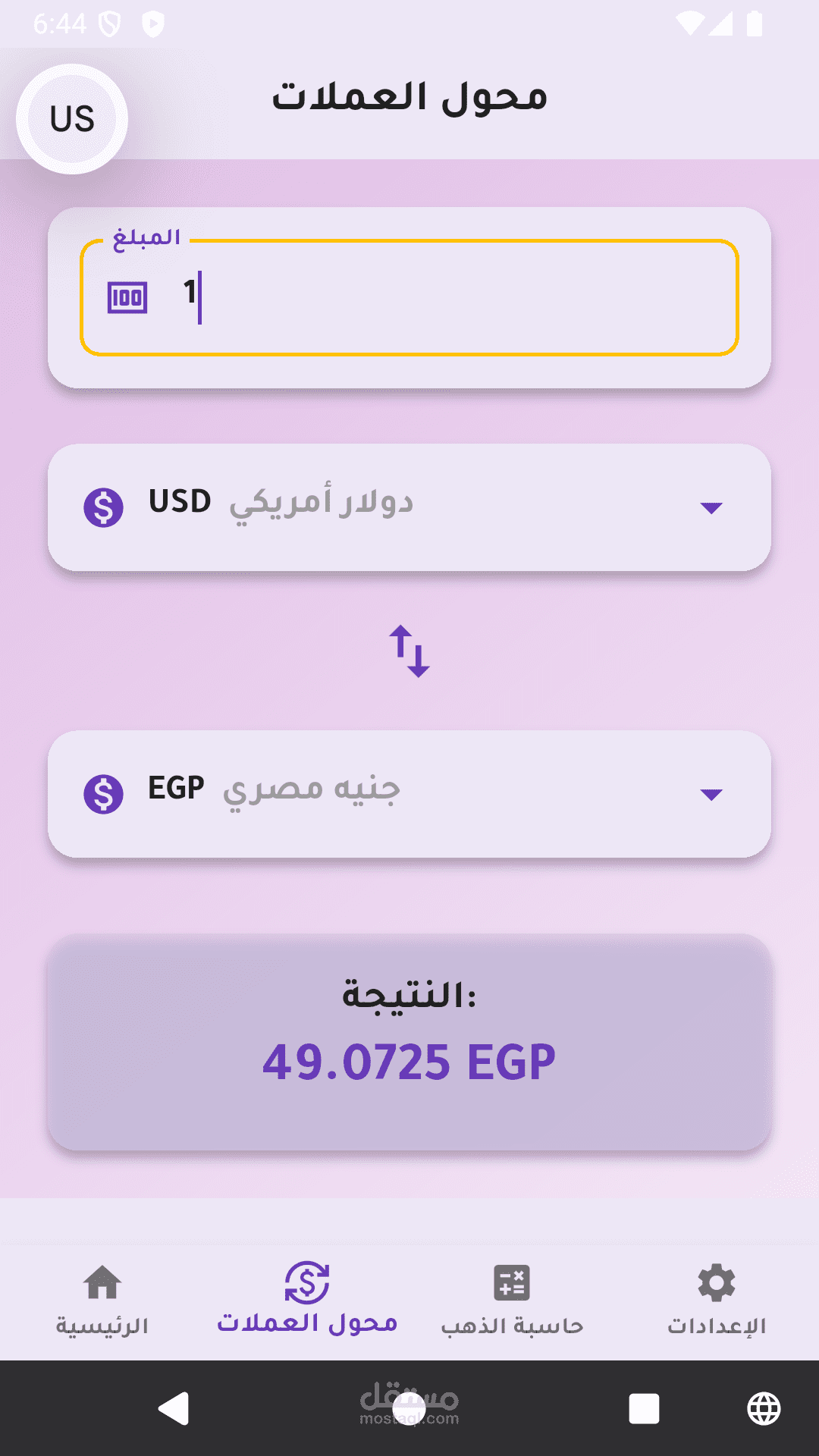The image size is (819, 1456).
Task: Open the EGP target currency dropdown
Action: point(409,794)
